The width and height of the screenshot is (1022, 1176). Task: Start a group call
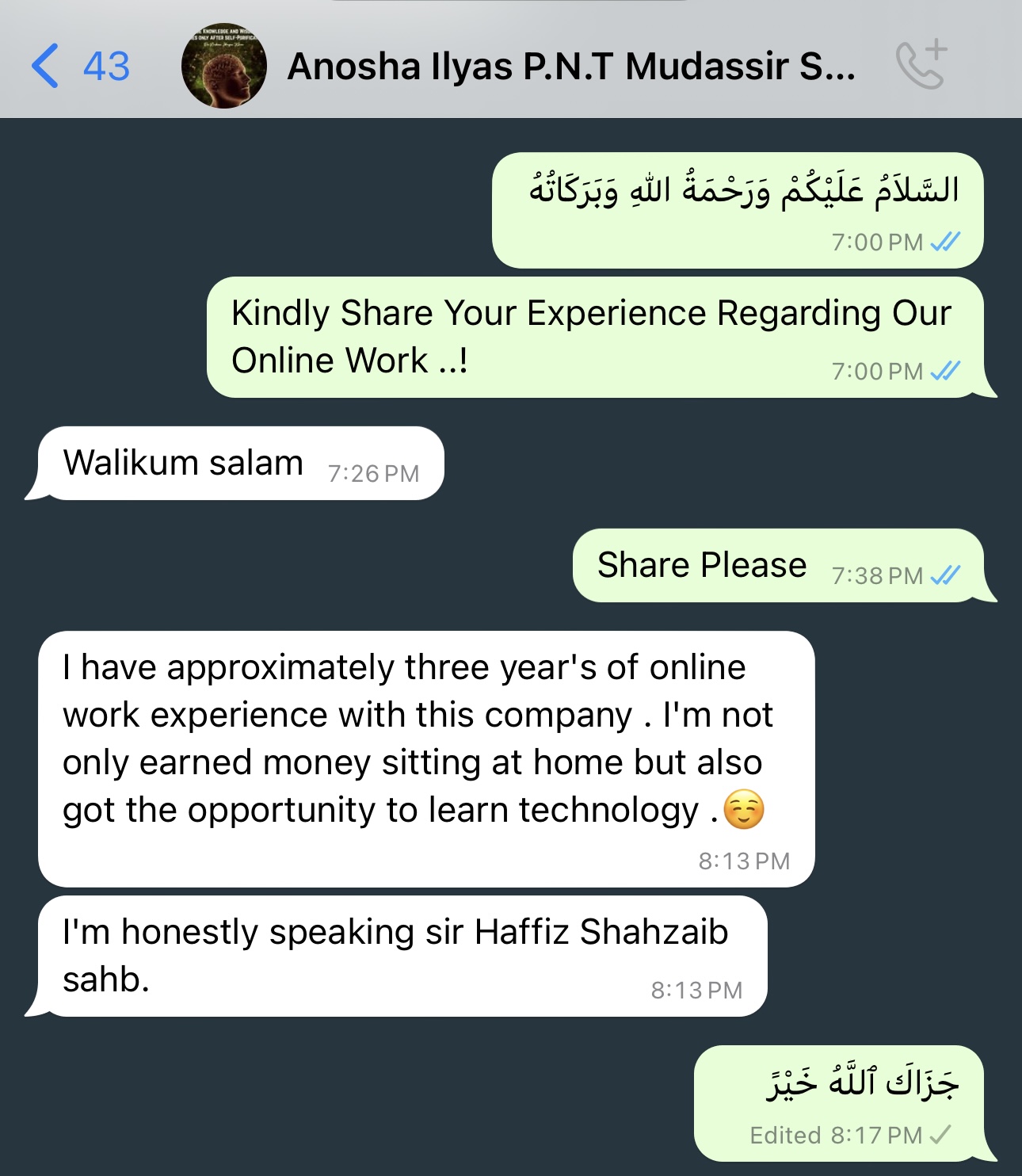click(921, 65)
